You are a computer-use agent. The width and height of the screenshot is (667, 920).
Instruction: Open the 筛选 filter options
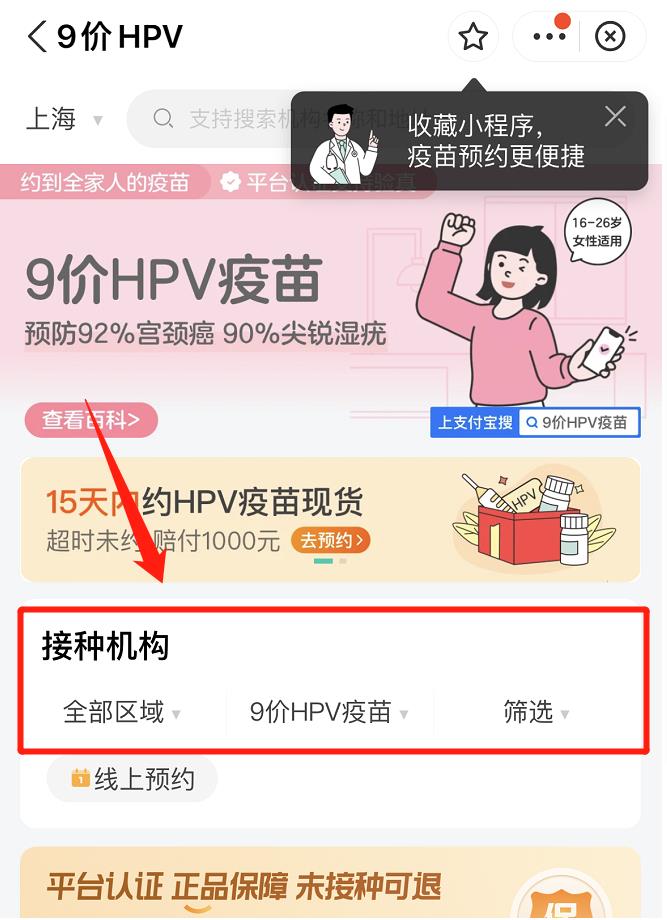[x=536, y=712]
